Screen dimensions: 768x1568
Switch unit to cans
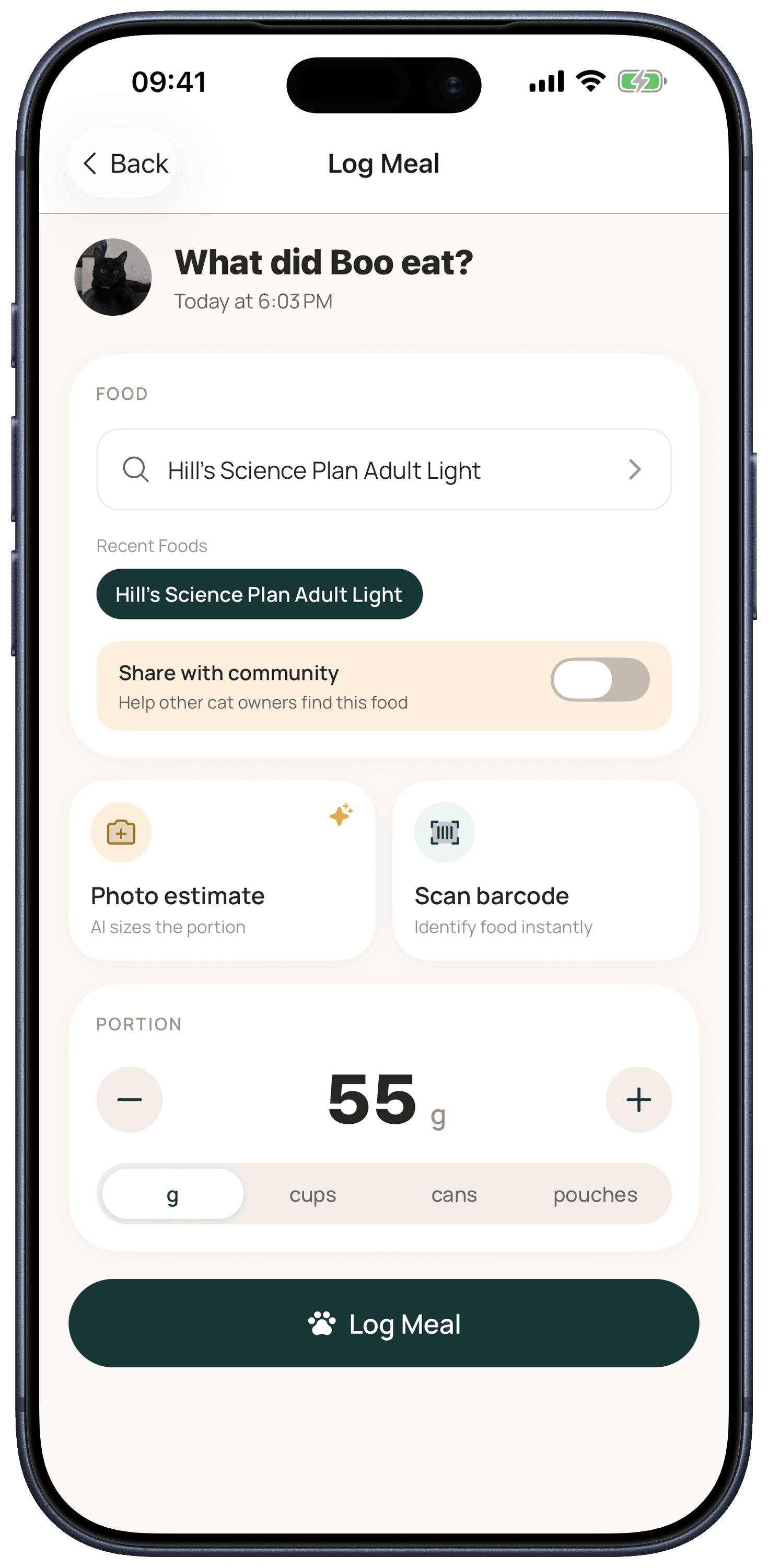coord(454,1194)
